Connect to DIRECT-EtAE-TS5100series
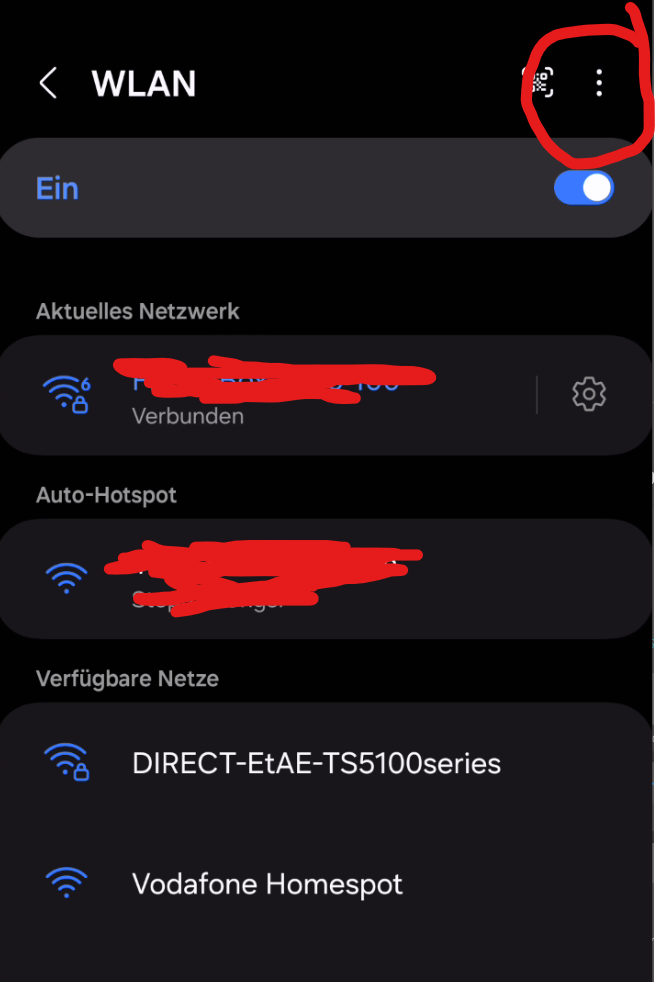This screenshot has width=656, height=982. coord(316,764)
